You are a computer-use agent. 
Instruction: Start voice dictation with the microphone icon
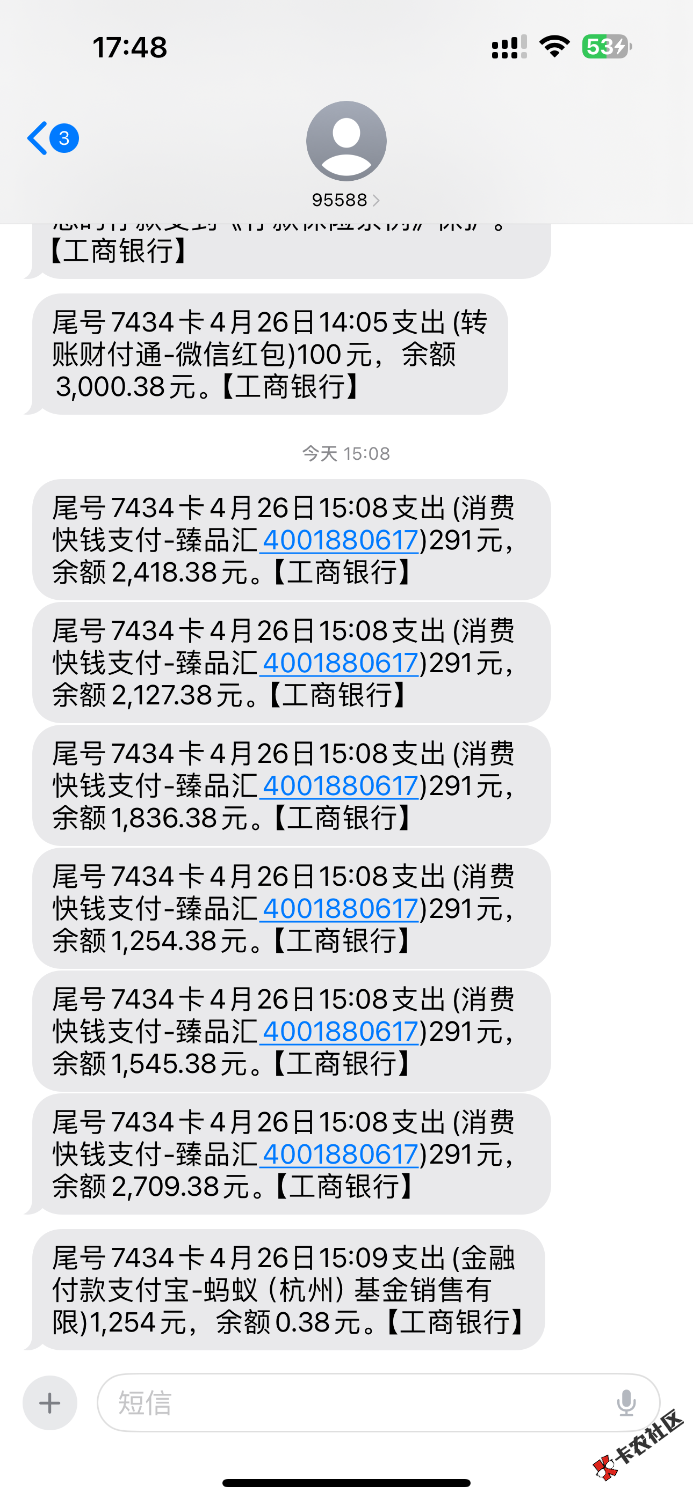pos(627,1403)
